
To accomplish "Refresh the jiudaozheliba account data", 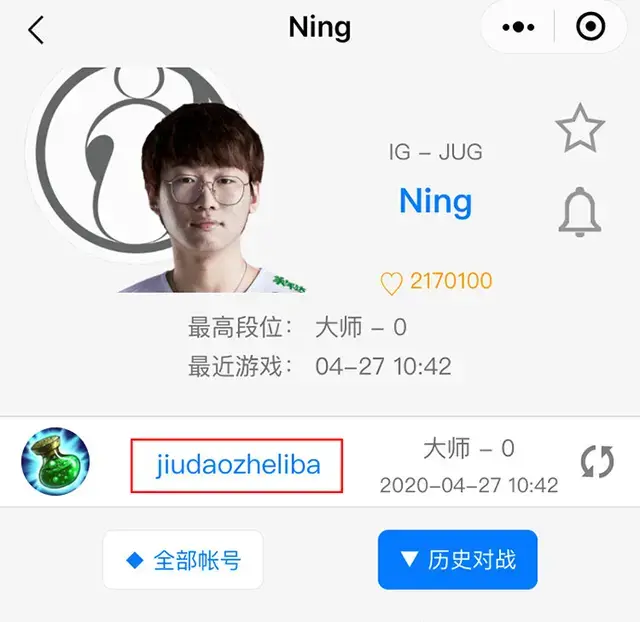I will tap(598, 463).
